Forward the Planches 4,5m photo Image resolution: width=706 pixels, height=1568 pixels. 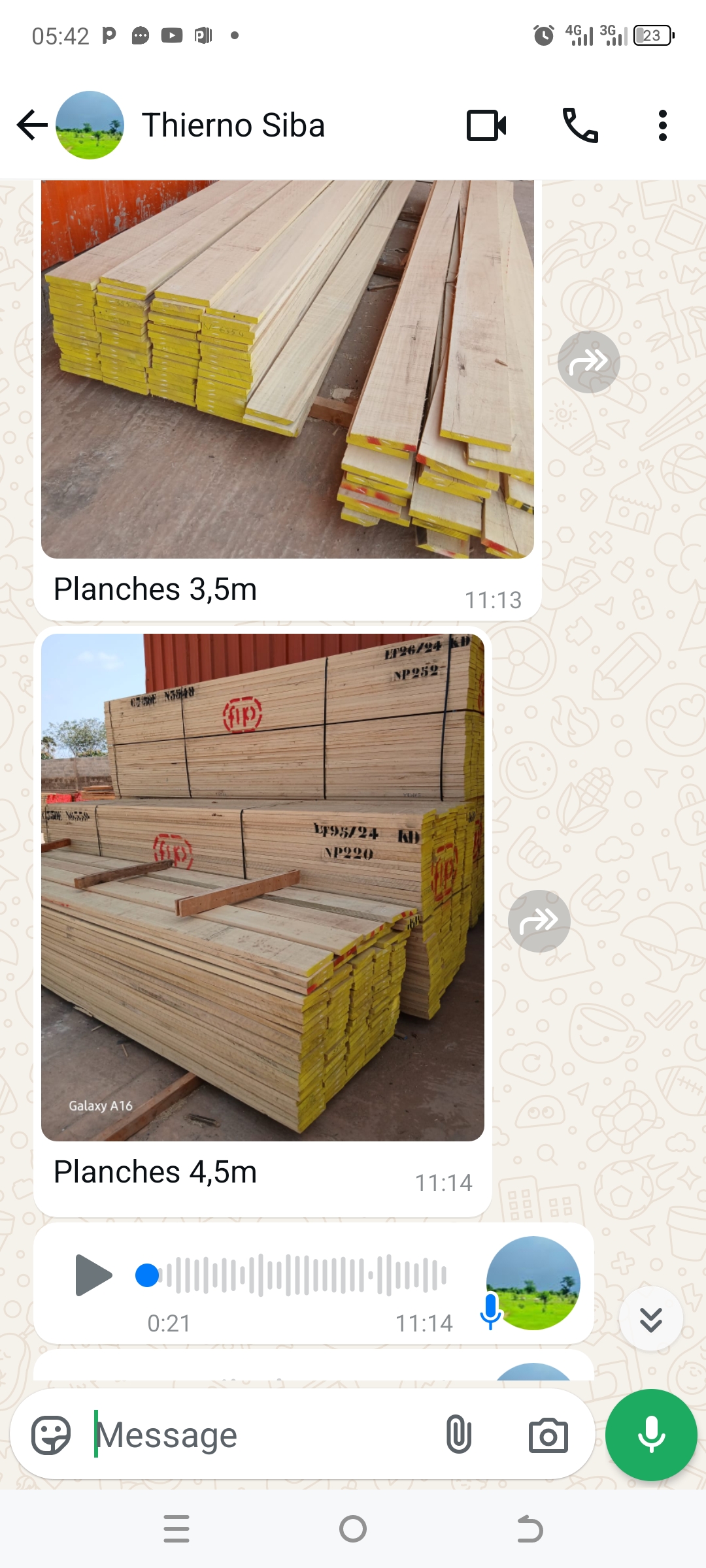click(539, 919)
